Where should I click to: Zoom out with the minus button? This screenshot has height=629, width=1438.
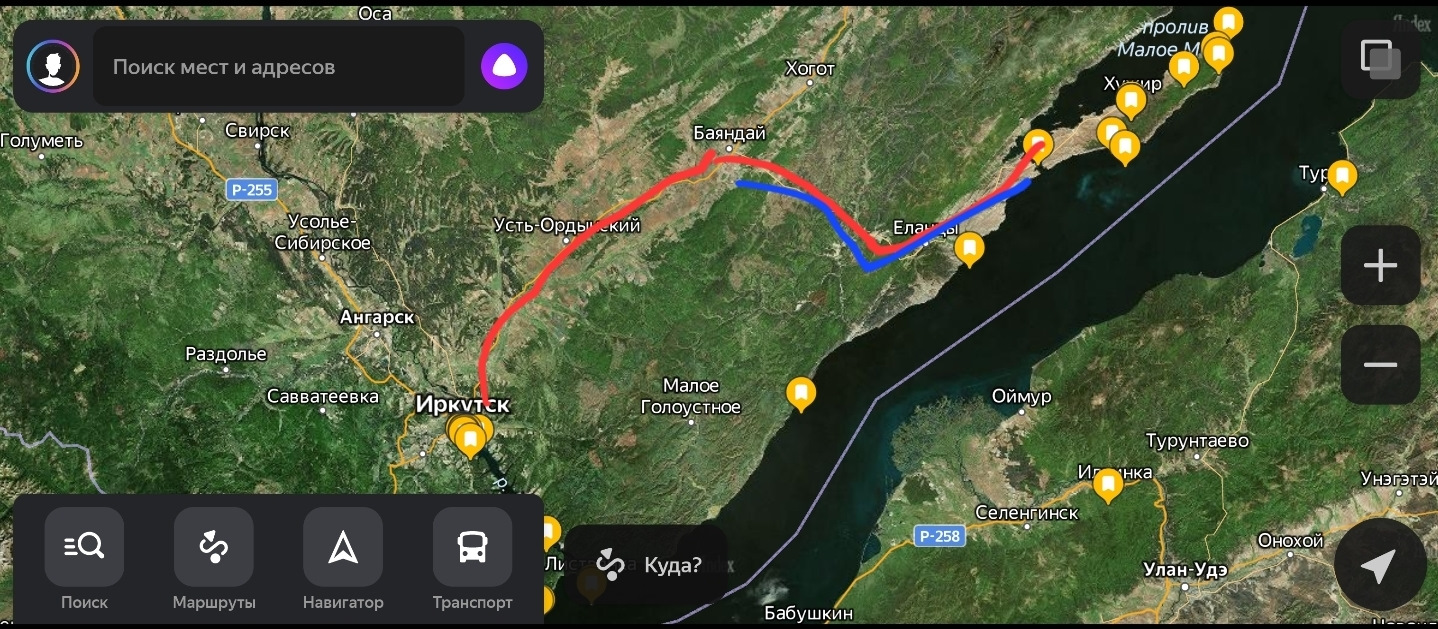click(x=1380, y=364)
